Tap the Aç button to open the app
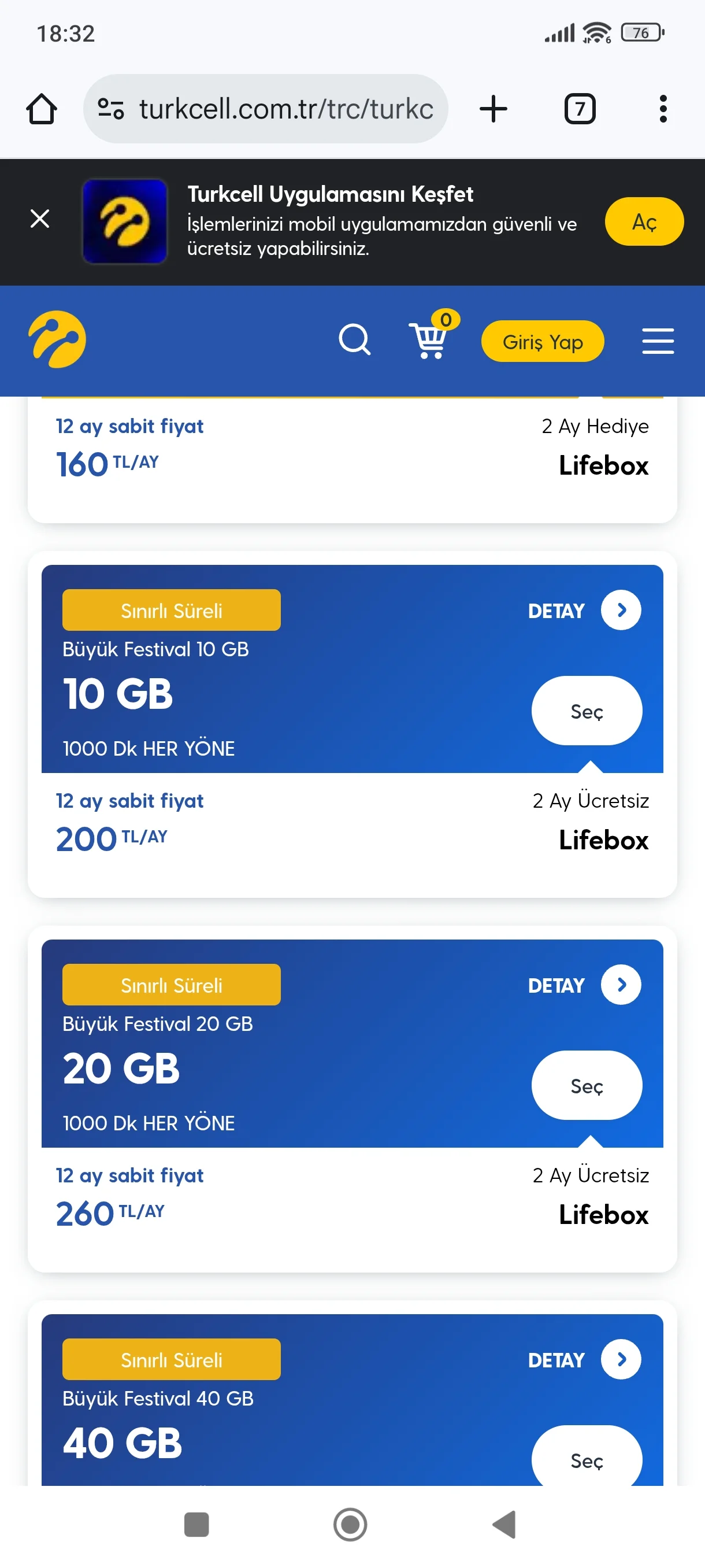Screen dimensions: 705x1568 click(644, 221)
